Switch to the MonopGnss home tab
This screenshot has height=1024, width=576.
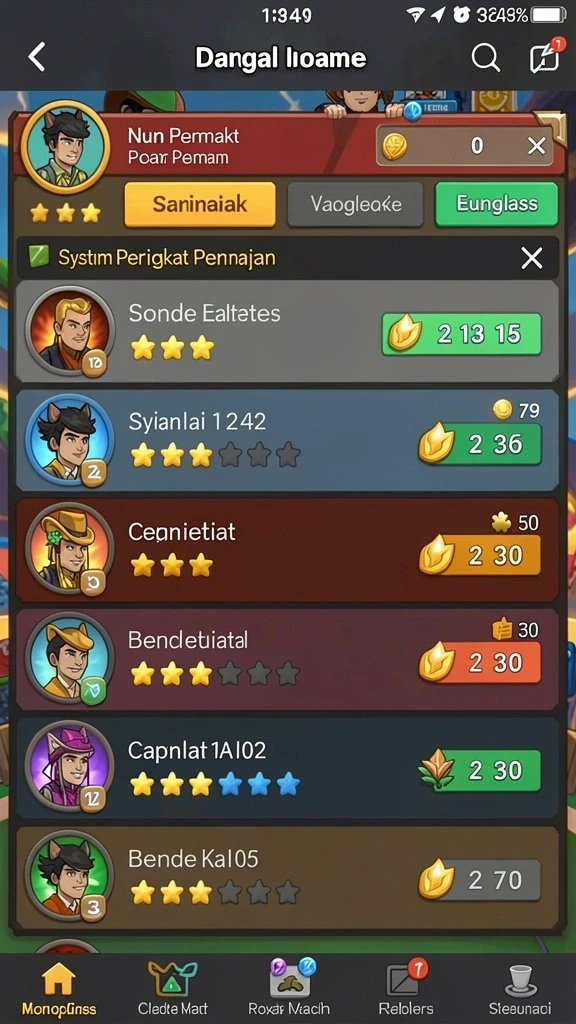pyautogui.click(x=59, y=988)
